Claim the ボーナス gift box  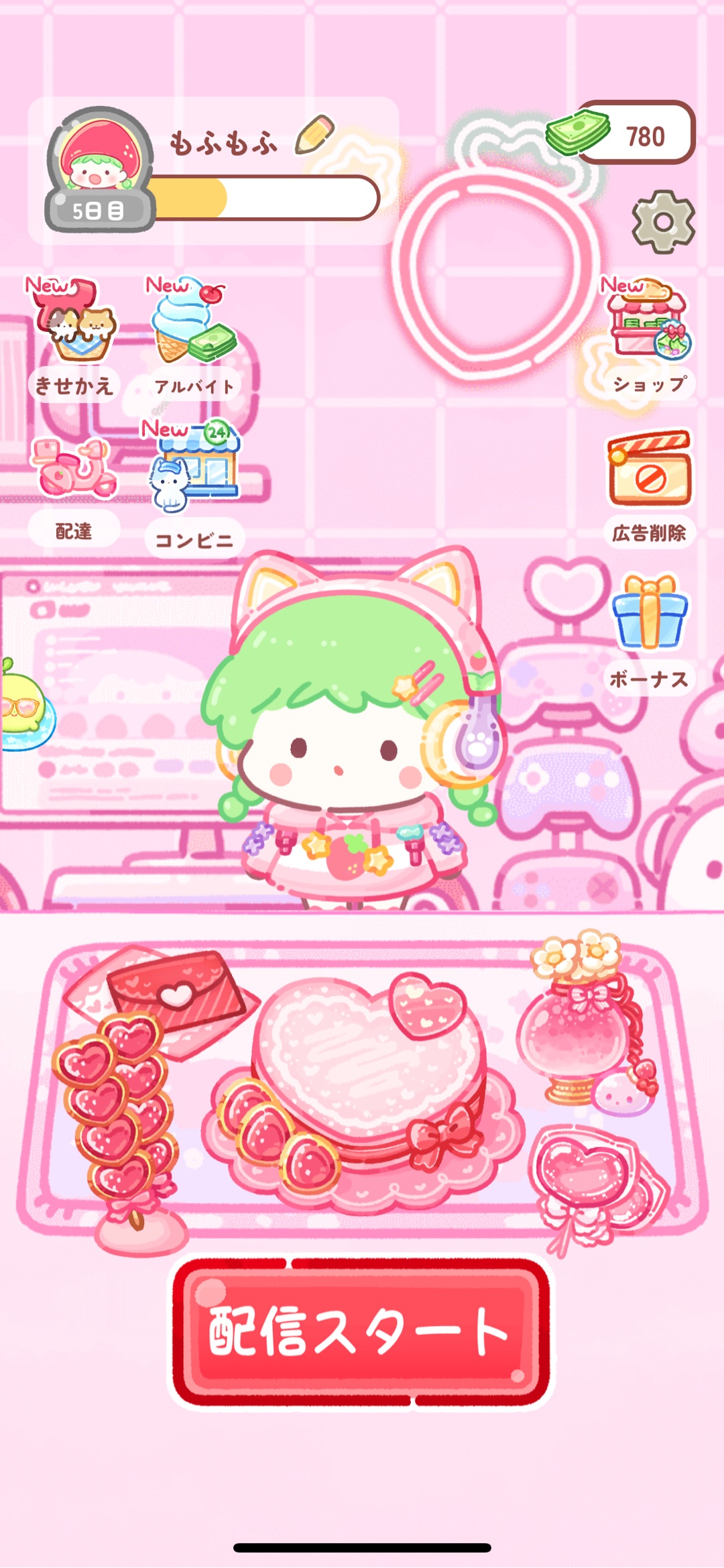(x=649, y=630)
